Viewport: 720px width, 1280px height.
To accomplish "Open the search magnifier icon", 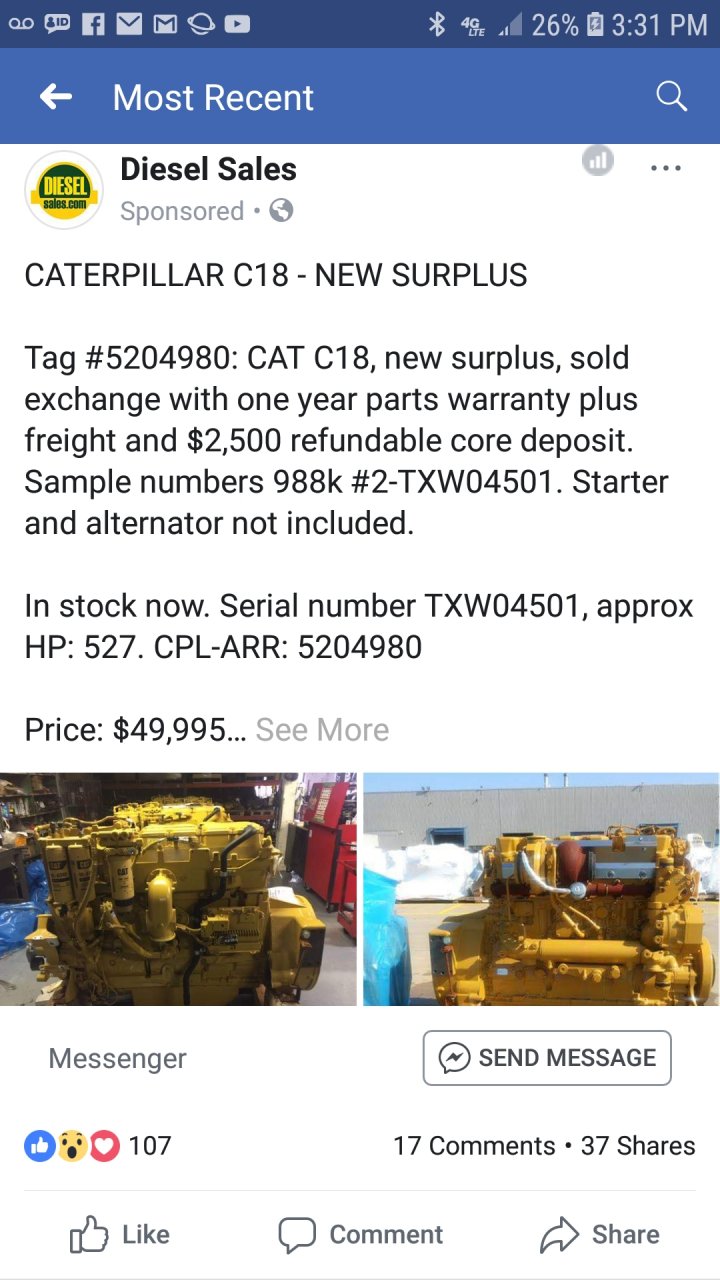I will [671, 97].
